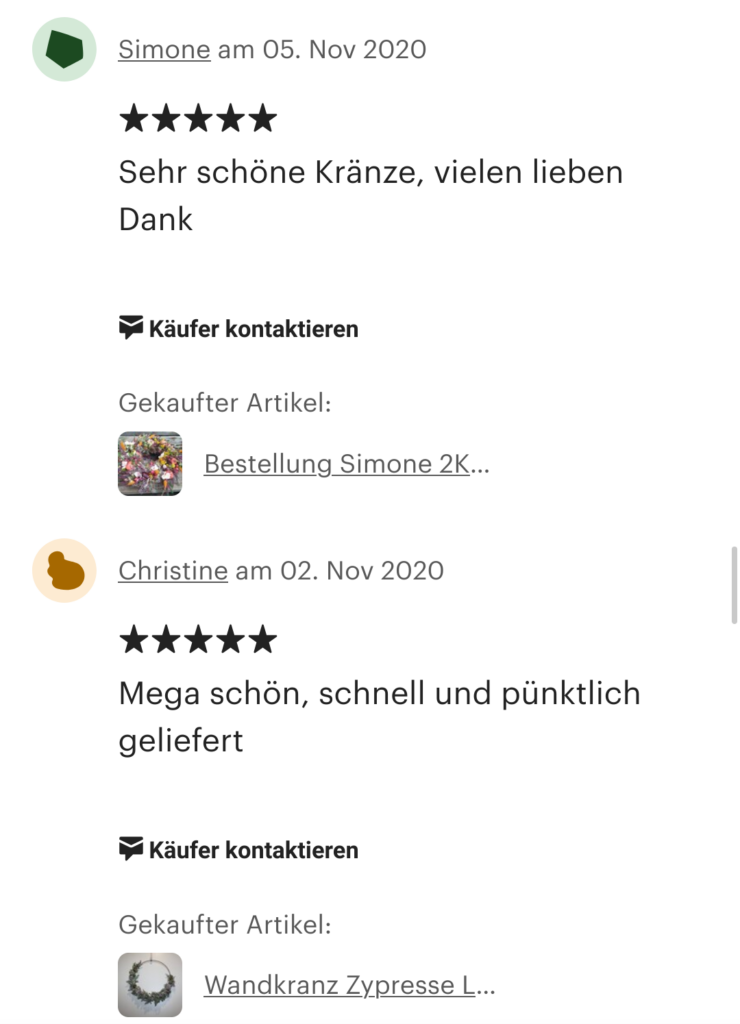View the Bestellung Simone wreath thumbnail

150,464
